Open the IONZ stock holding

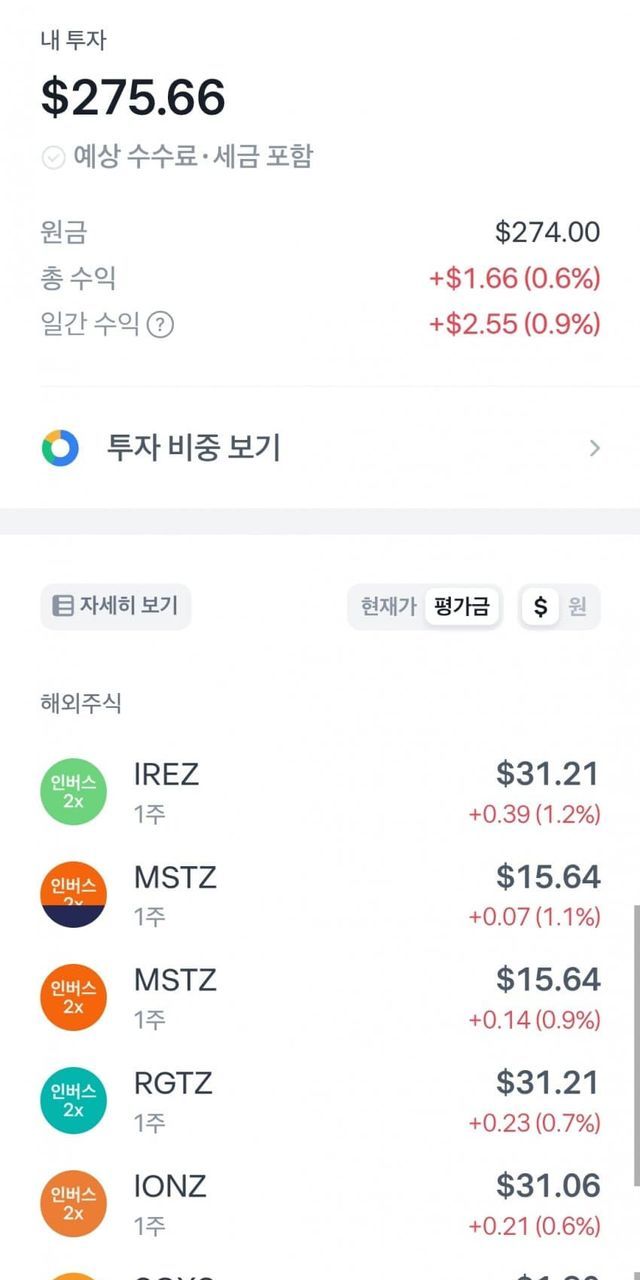pos(320,1204)
